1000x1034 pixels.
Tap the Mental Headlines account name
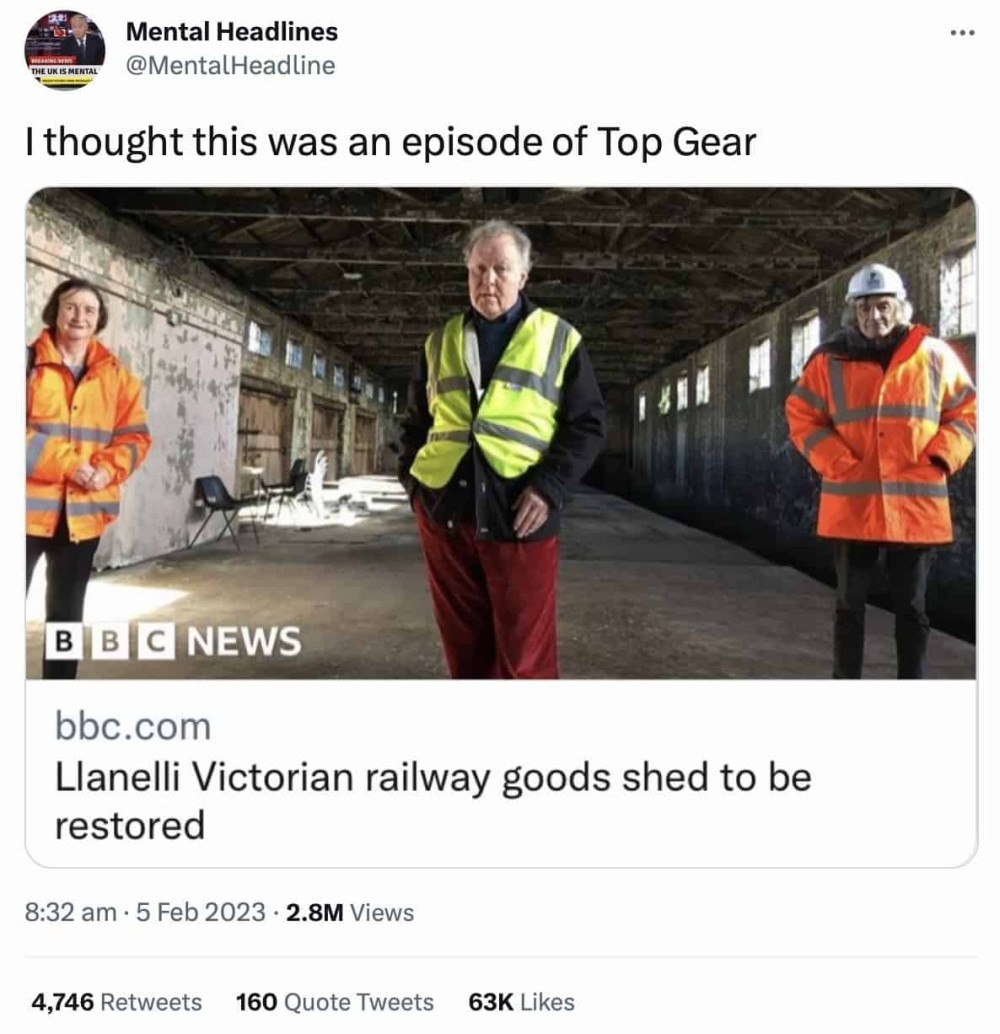pyautogui.click(x=232, y=32)
